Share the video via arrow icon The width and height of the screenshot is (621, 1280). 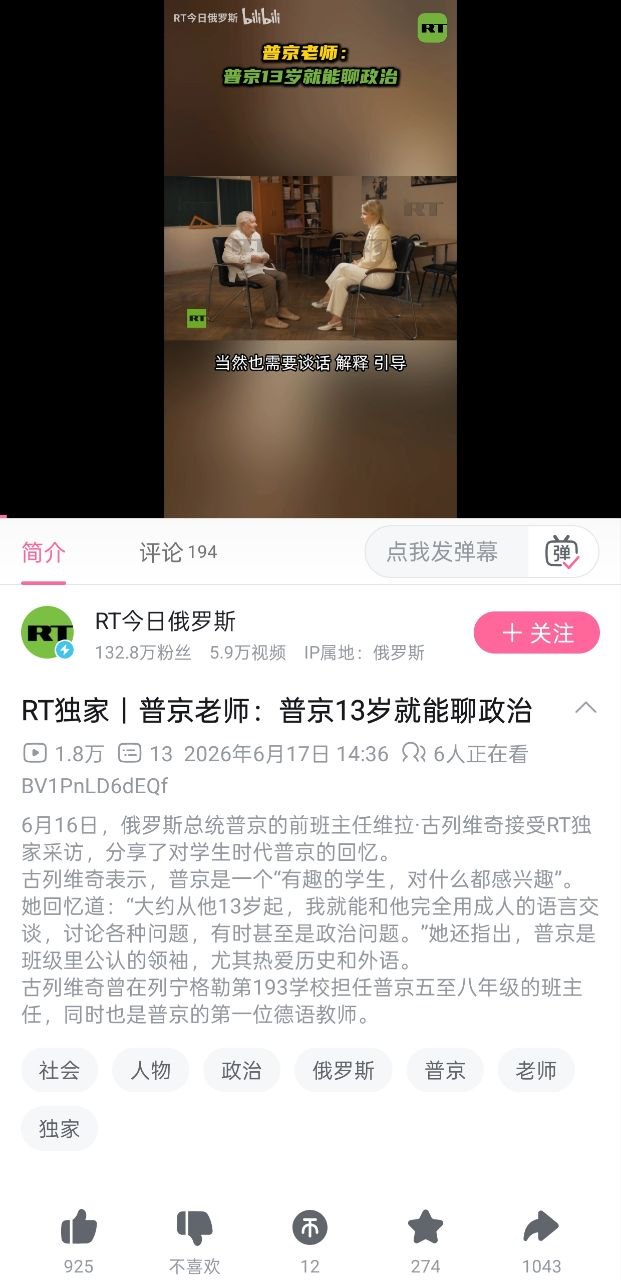541,1227
